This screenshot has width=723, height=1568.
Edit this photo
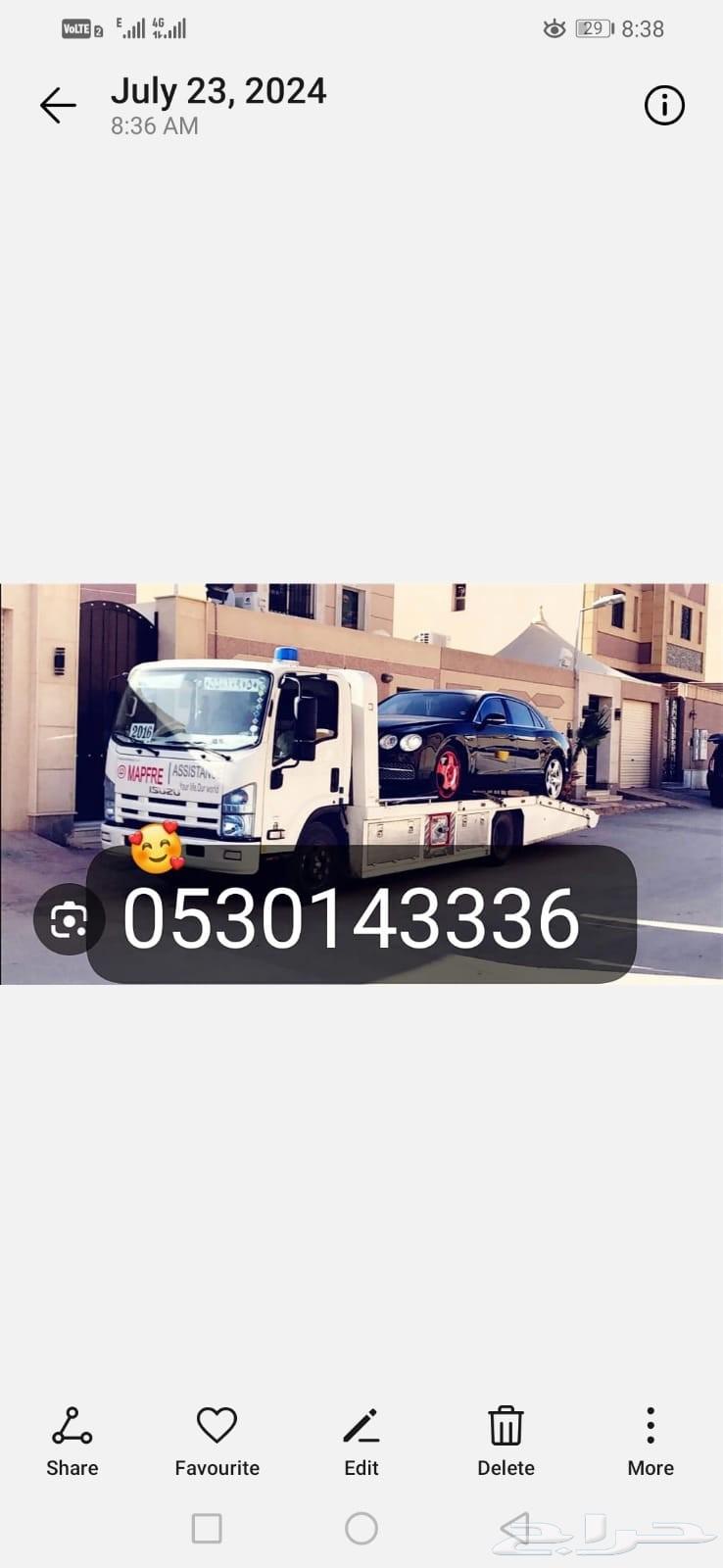point(361,1441)
